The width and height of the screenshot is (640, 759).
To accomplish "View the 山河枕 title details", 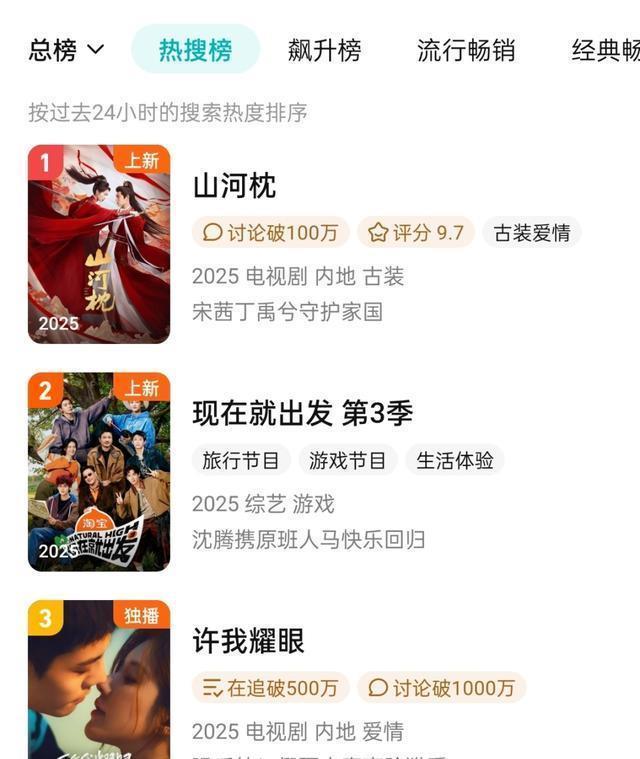I will (x=234, y=186).
